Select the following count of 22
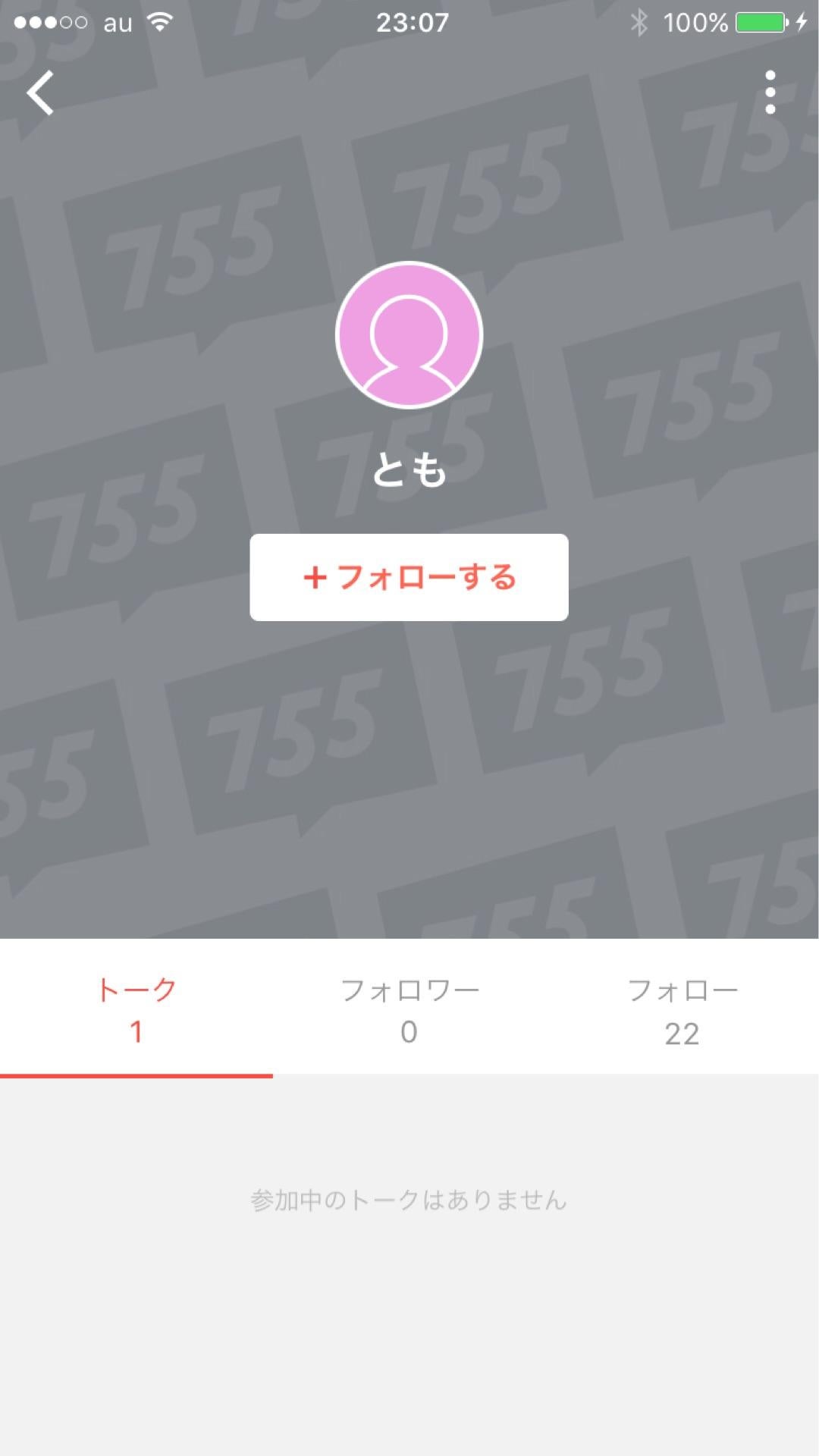Screen dimensions: 819x1456 click(x=682, y=1033)
